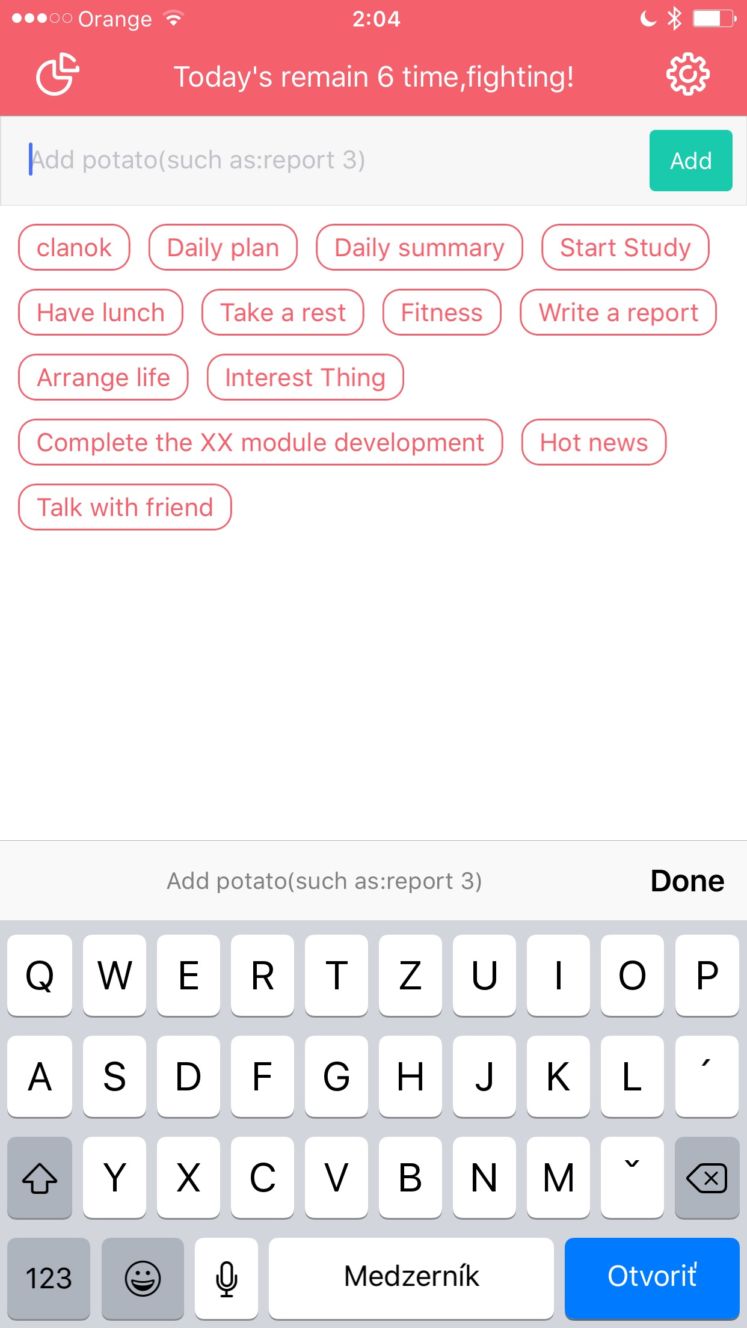
Task: Select the Hot news chip
Action: click(x=594, y=443)
